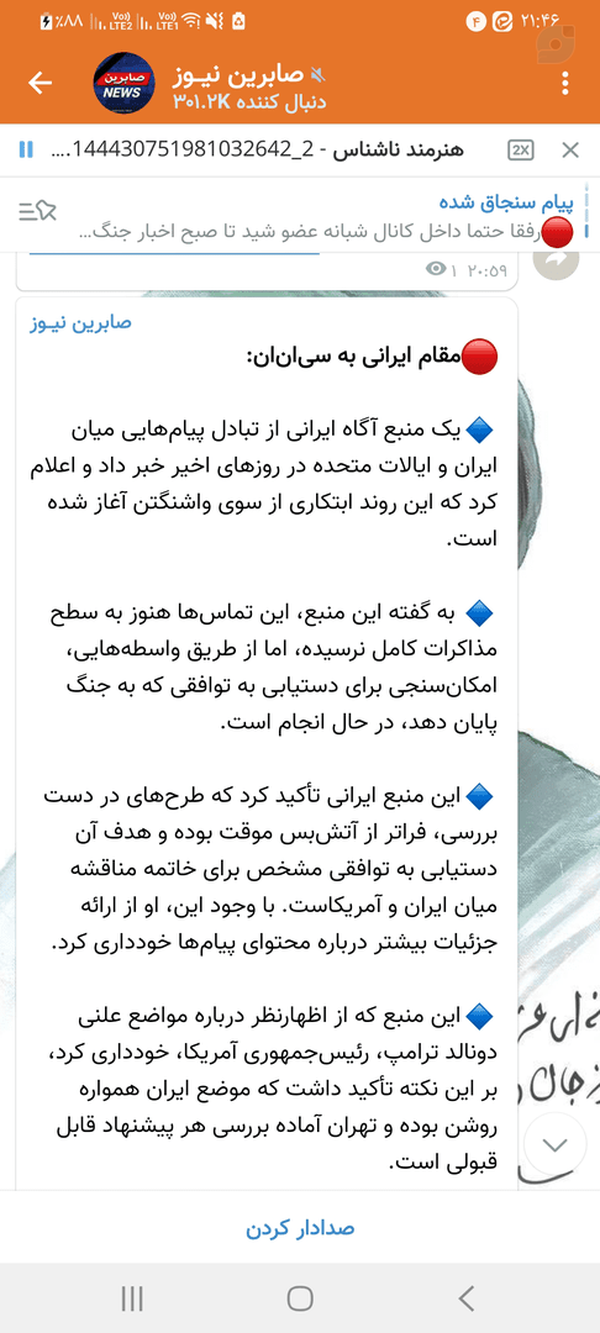600x1333 pixels.
Task: Pause the playing audio track
Action: pos(26,150)
